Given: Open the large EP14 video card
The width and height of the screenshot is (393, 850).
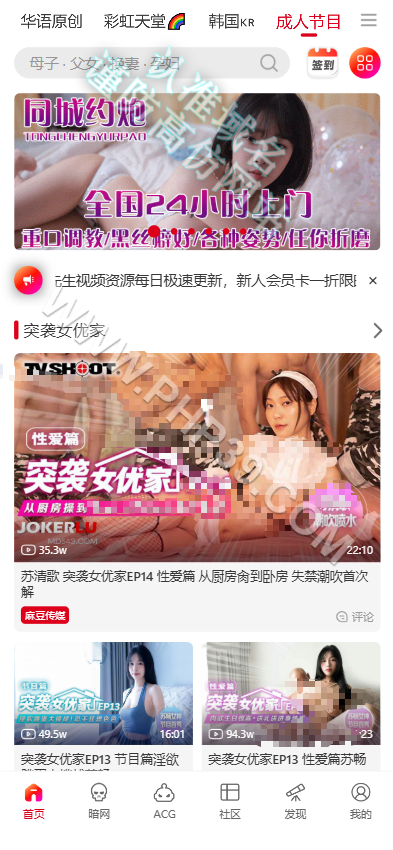Looking at the screenshot, I should click(197, 492).
